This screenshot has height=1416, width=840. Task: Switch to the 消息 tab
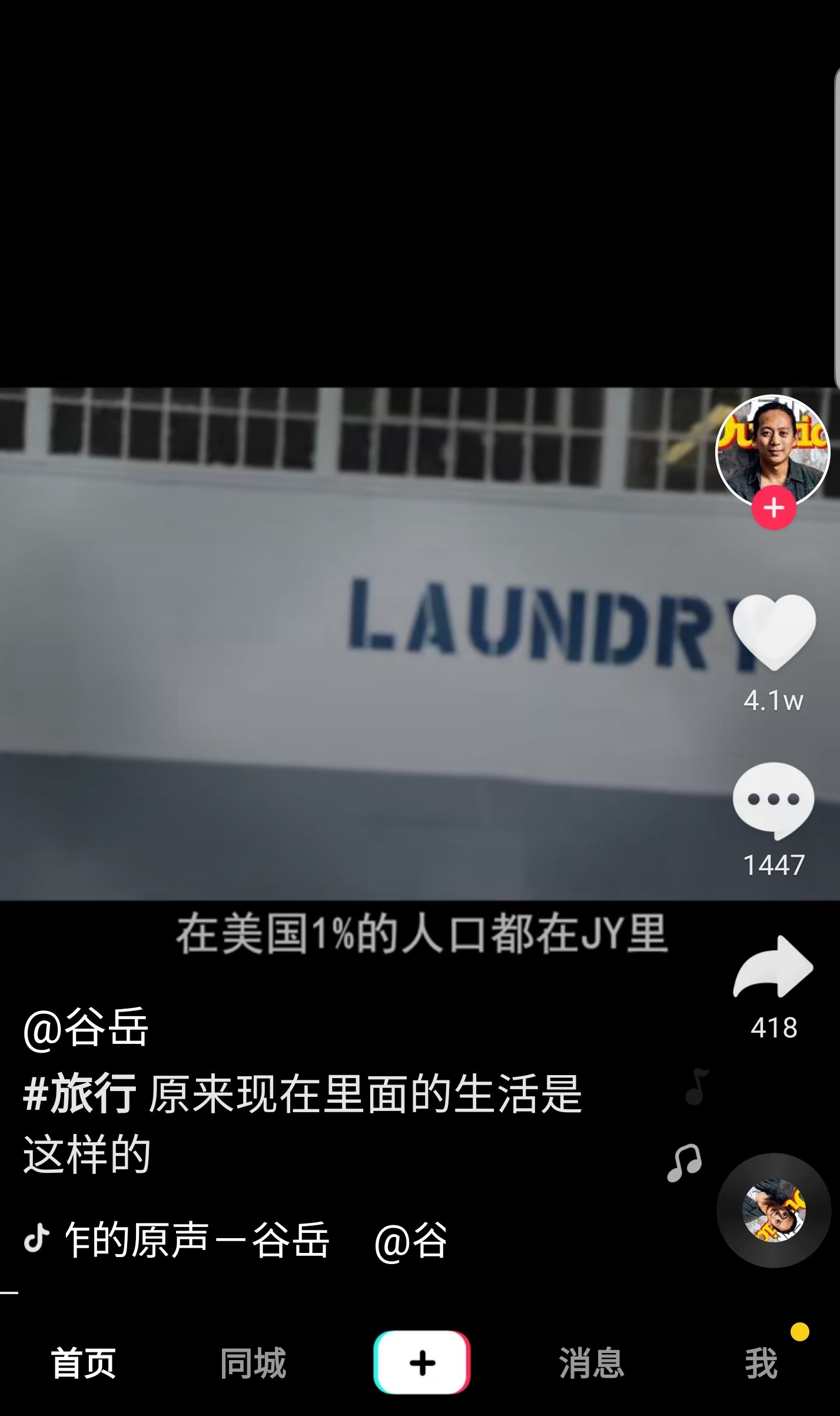[x=591, y=1362]
